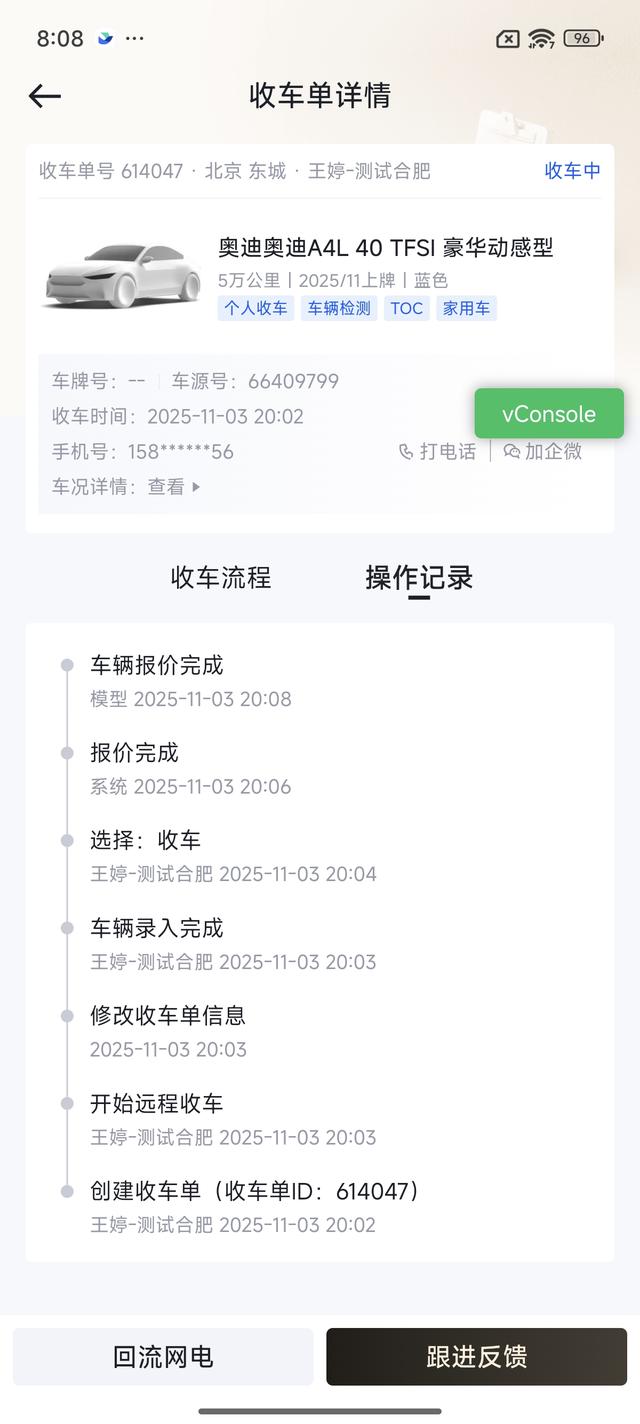640x1424 pixels.
Task: Tap 加企微 to add on WeCom
Action: coord(542,451)
